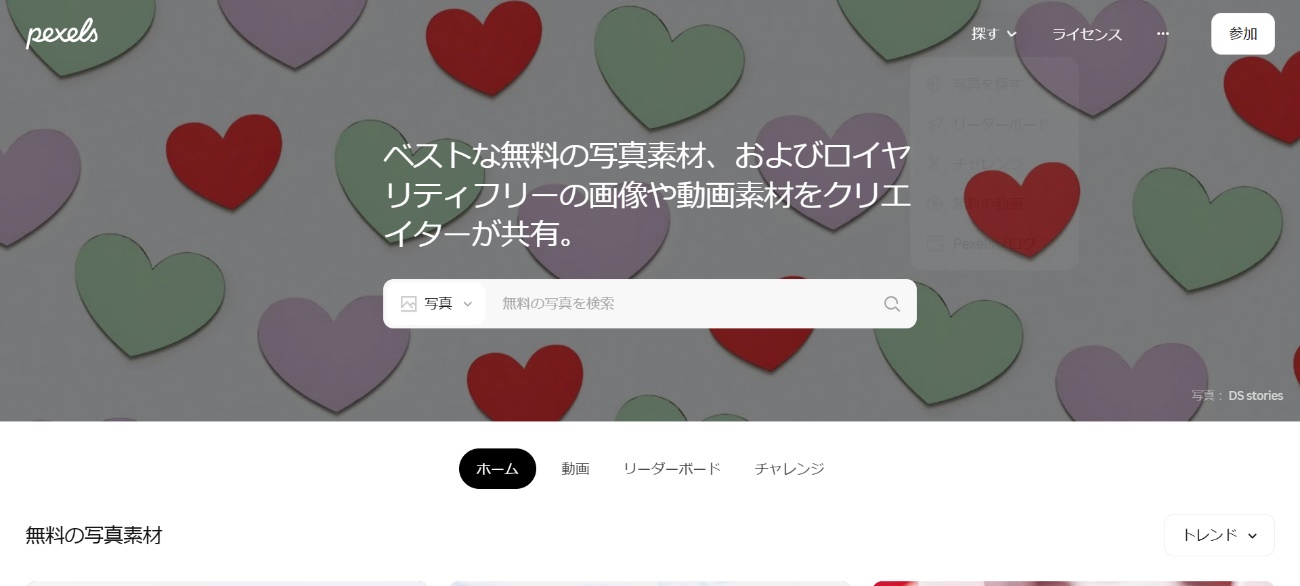Select the ホーム tab
The height and width of the screenshot is (586, 1300).
[497, 469]
